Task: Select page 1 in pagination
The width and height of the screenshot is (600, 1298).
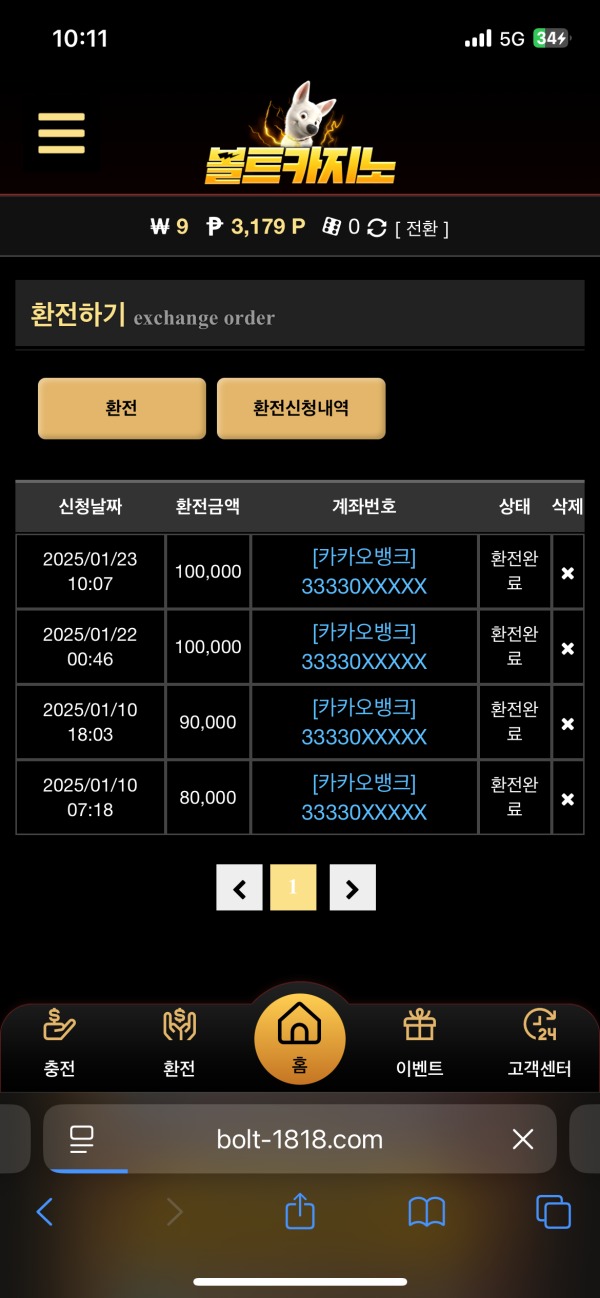Action: point(293,887)
